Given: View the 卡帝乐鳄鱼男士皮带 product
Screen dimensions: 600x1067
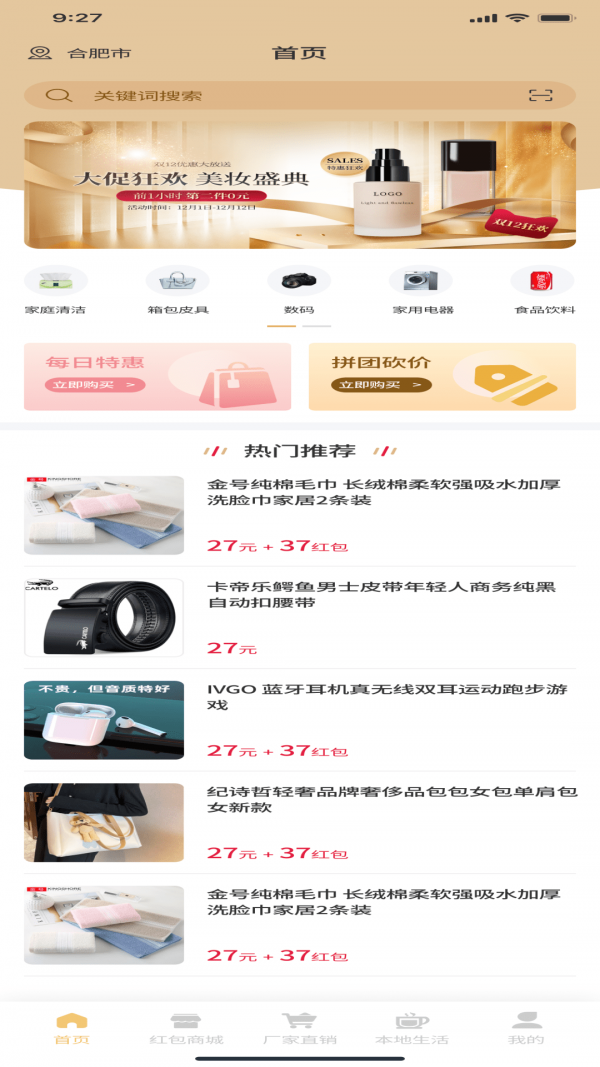Looking at the screenshot, I should (300, 618).
